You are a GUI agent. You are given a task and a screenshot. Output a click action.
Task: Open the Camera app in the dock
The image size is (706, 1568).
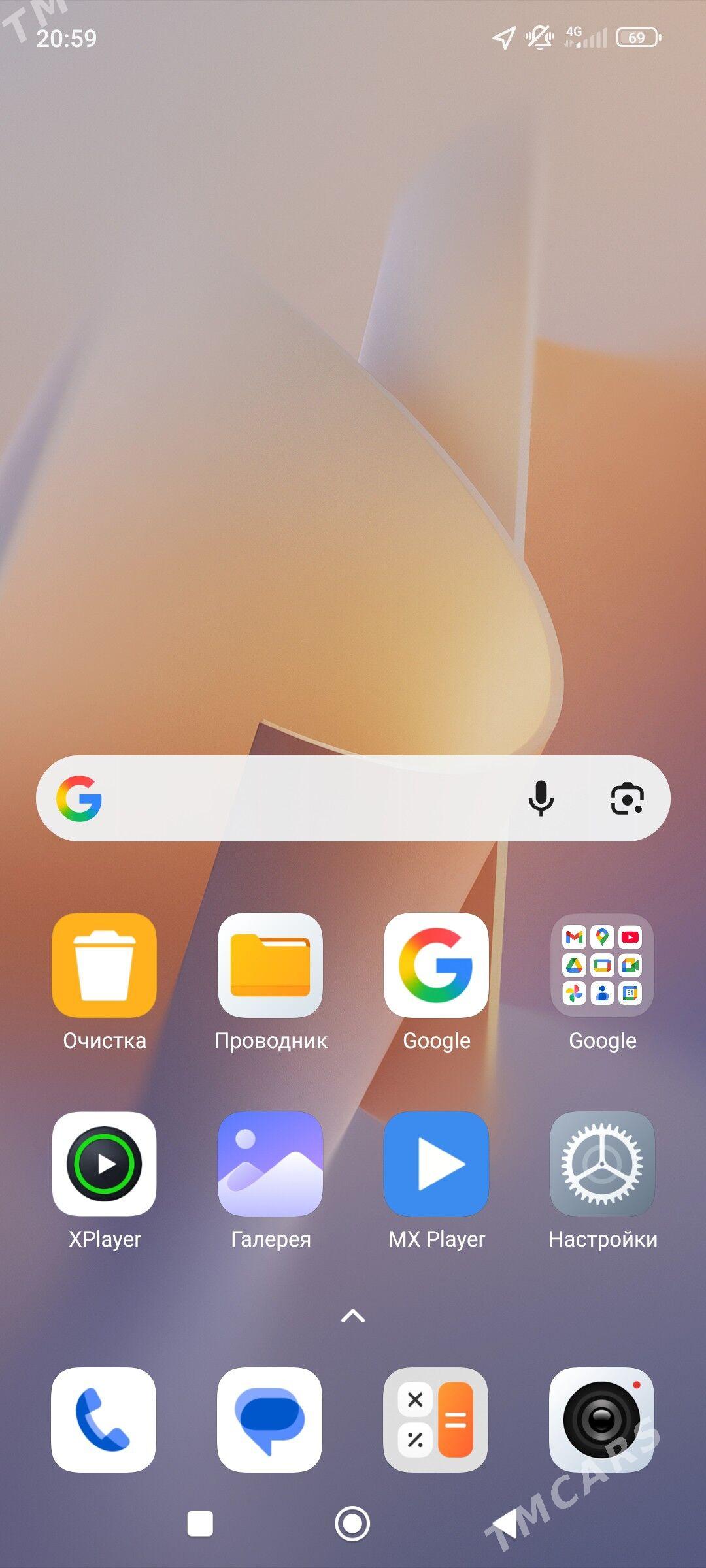tap(602, 1420)
